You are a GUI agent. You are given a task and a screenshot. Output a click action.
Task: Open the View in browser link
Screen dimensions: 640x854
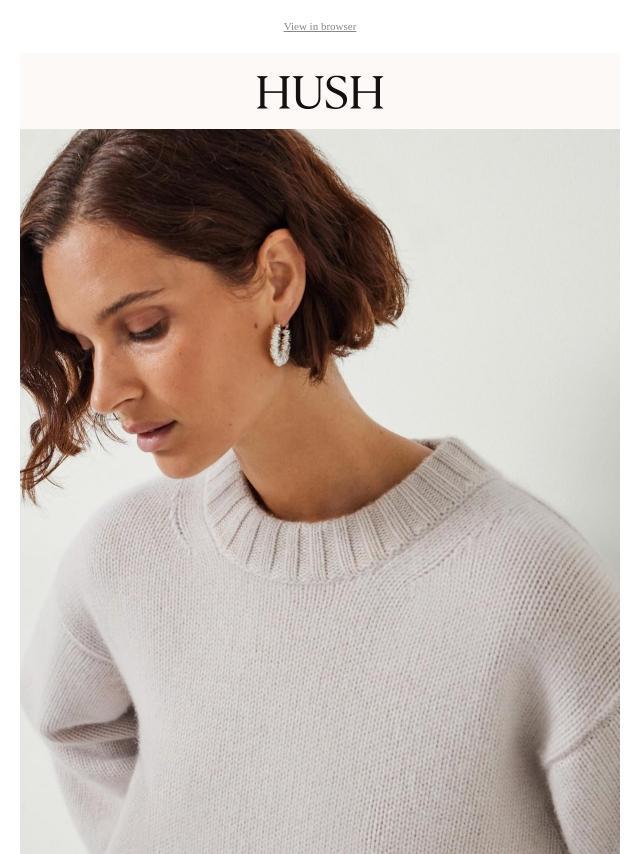click(x=319, y=27)
